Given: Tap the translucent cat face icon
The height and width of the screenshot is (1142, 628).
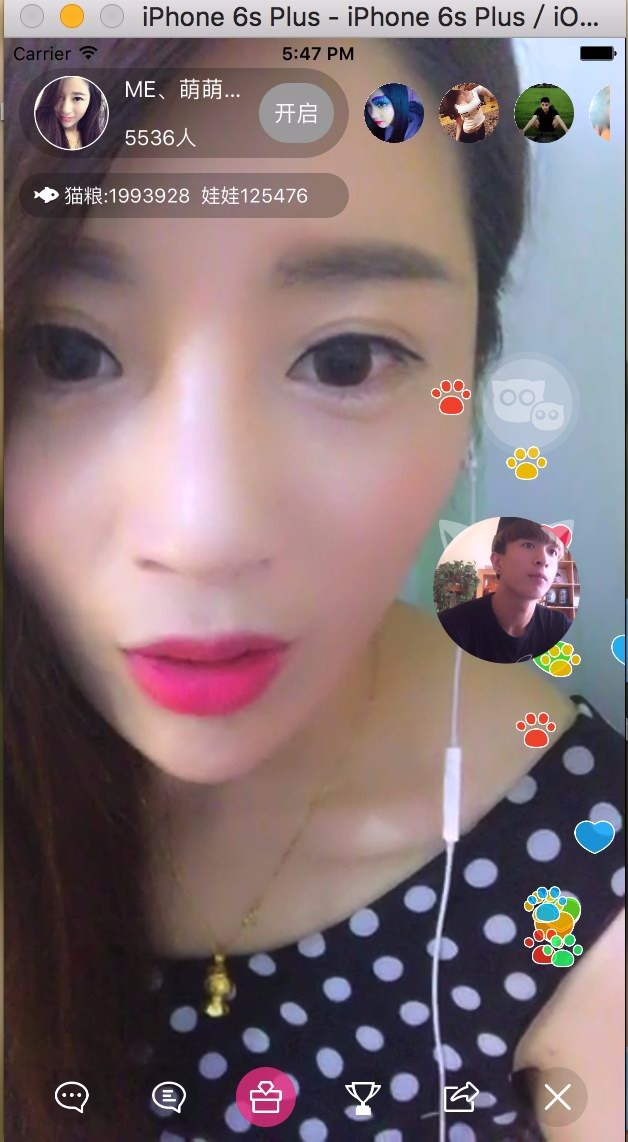Looking at the screenshot, I should (528, 402).
